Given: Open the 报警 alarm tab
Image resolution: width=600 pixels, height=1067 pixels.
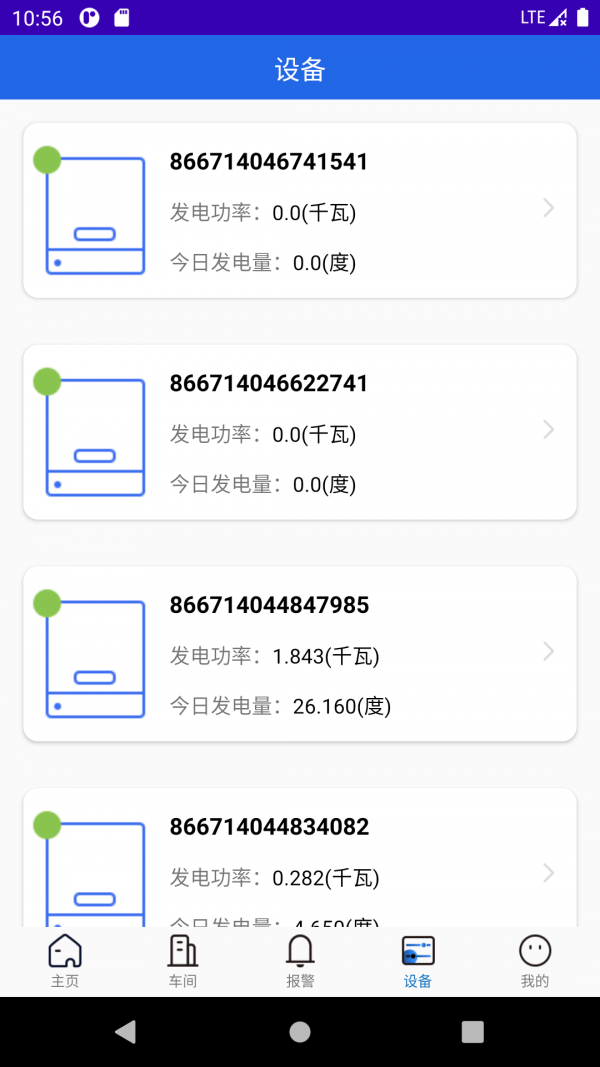Looking at the screenshot, I should click(x=300, y=961).
